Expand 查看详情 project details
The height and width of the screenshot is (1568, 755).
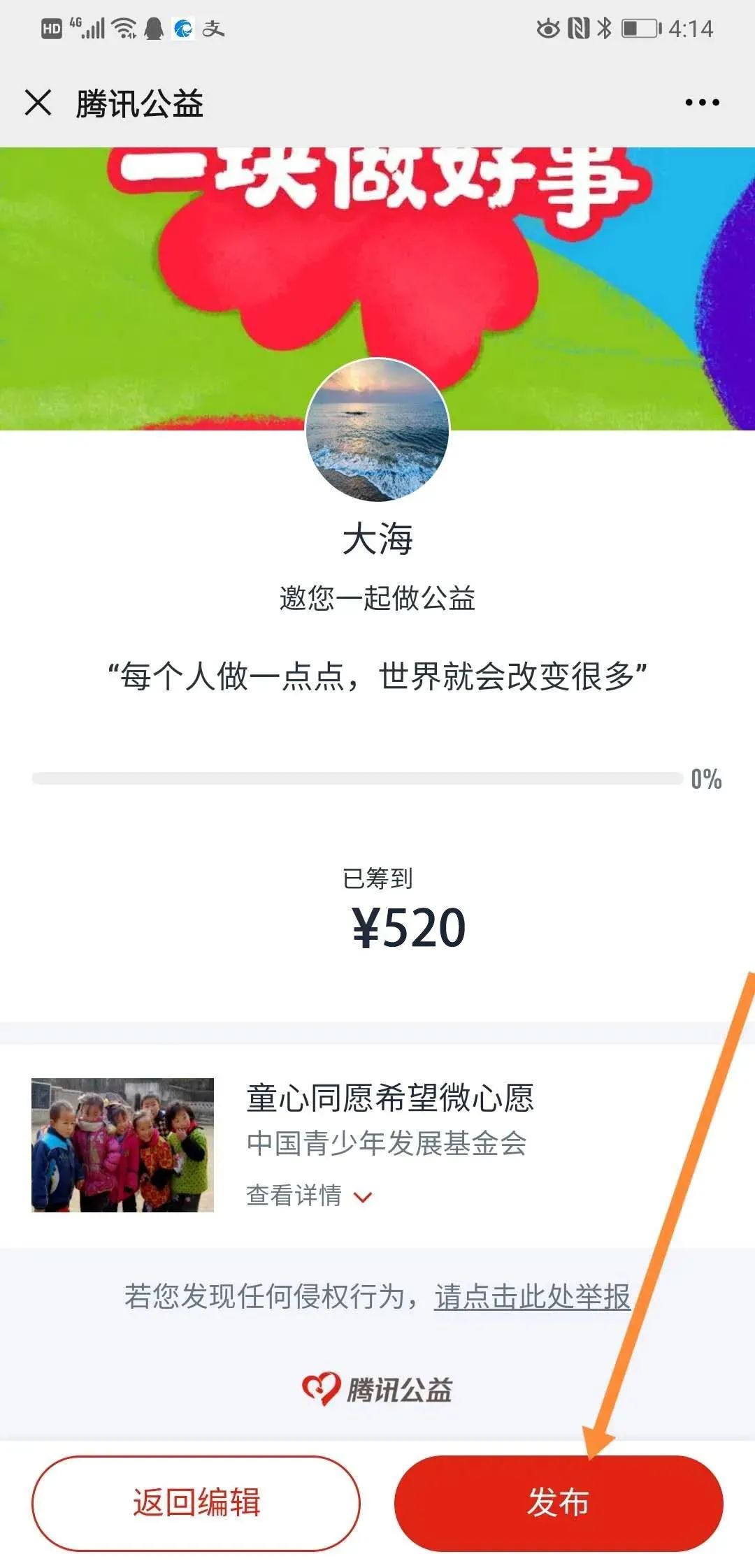[x=309, y=1195]
